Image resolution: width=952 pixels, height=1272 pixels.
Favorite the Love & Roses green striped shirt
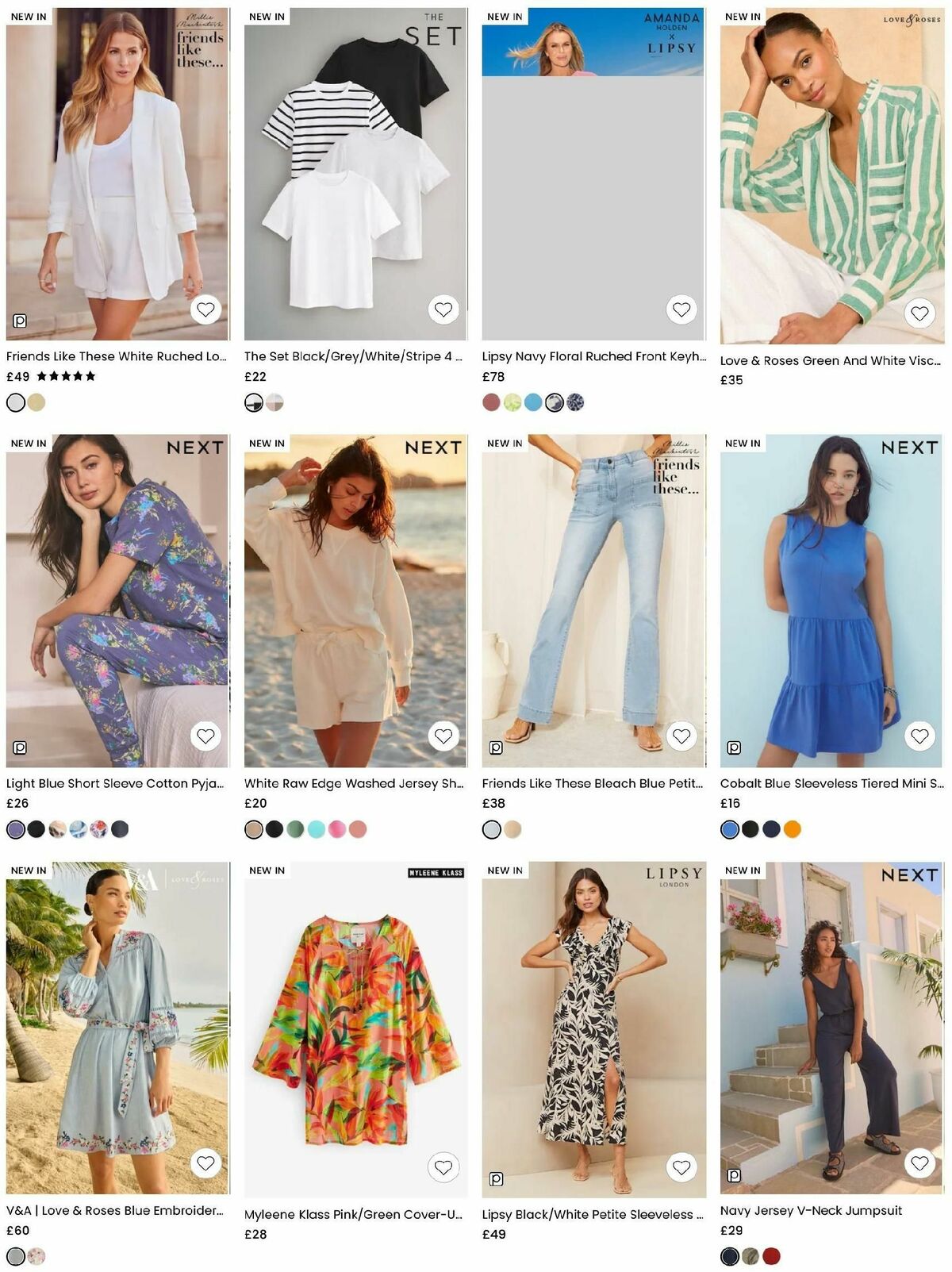(x=919, y=313)
